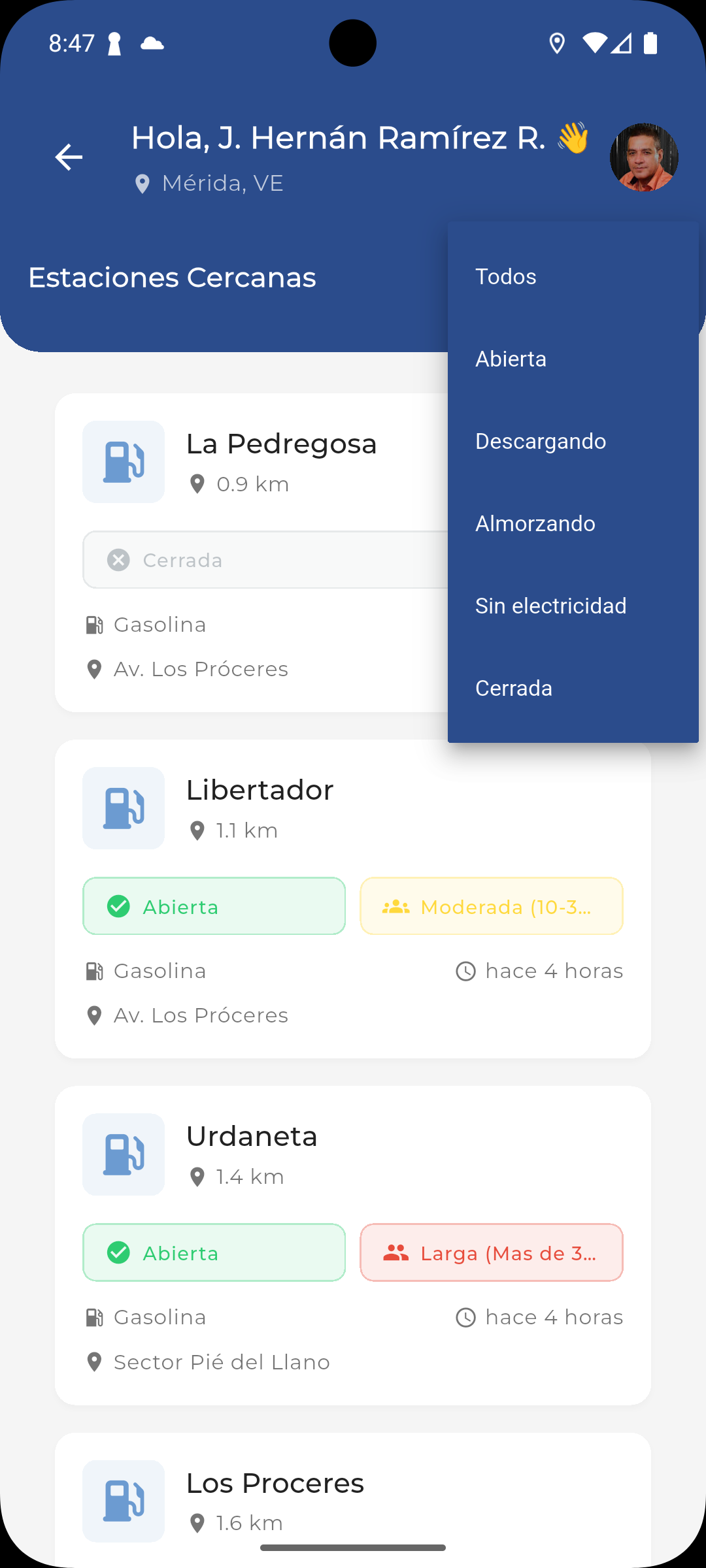Tap the location pin next to Mérida, VE

pos(143,183)
